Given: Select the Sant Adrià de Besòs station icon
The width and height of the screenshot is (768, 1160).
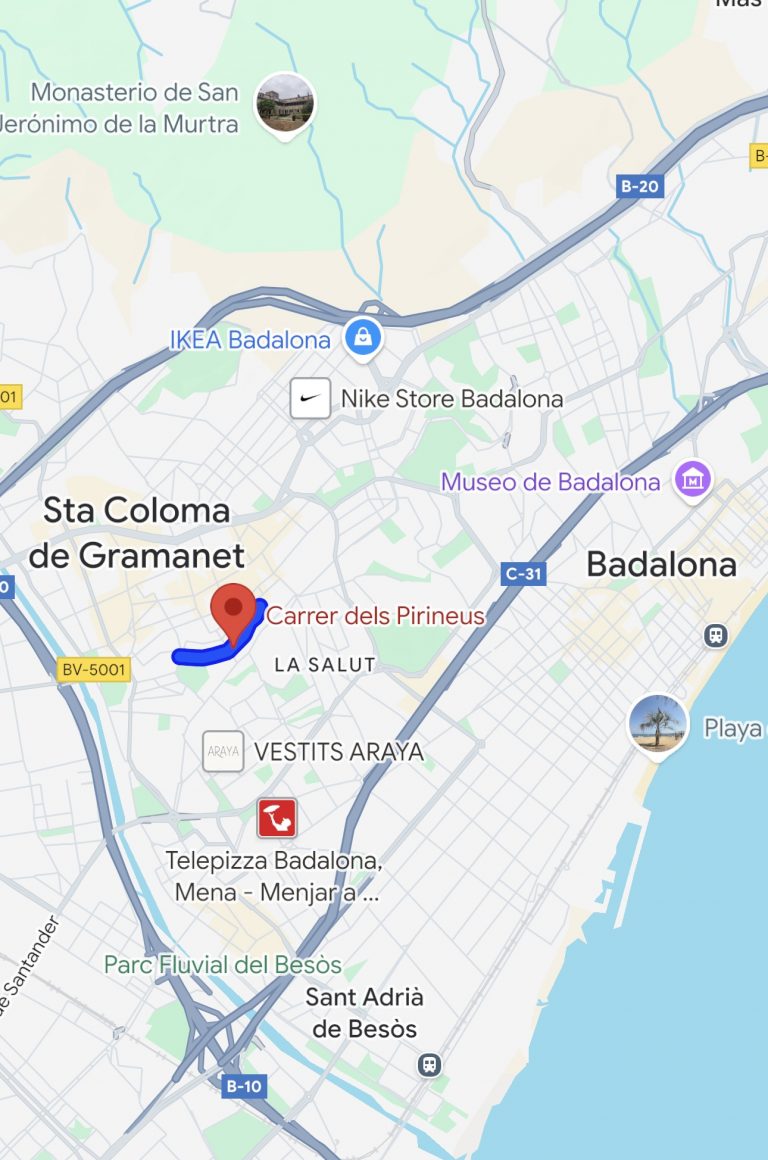Looking at the screenshot, I should click(x=430, y=1065).
